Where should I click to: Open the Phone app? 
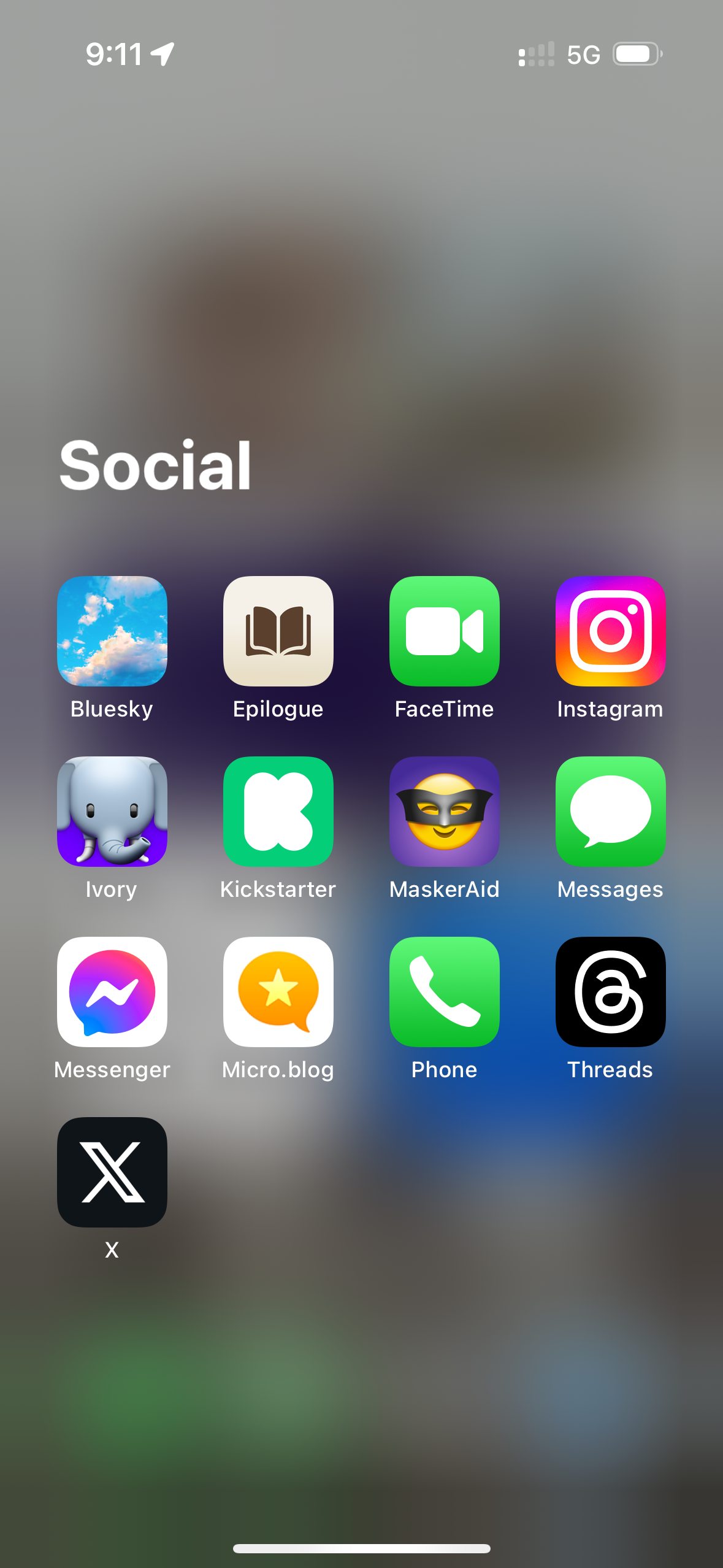tap(444, 991)
